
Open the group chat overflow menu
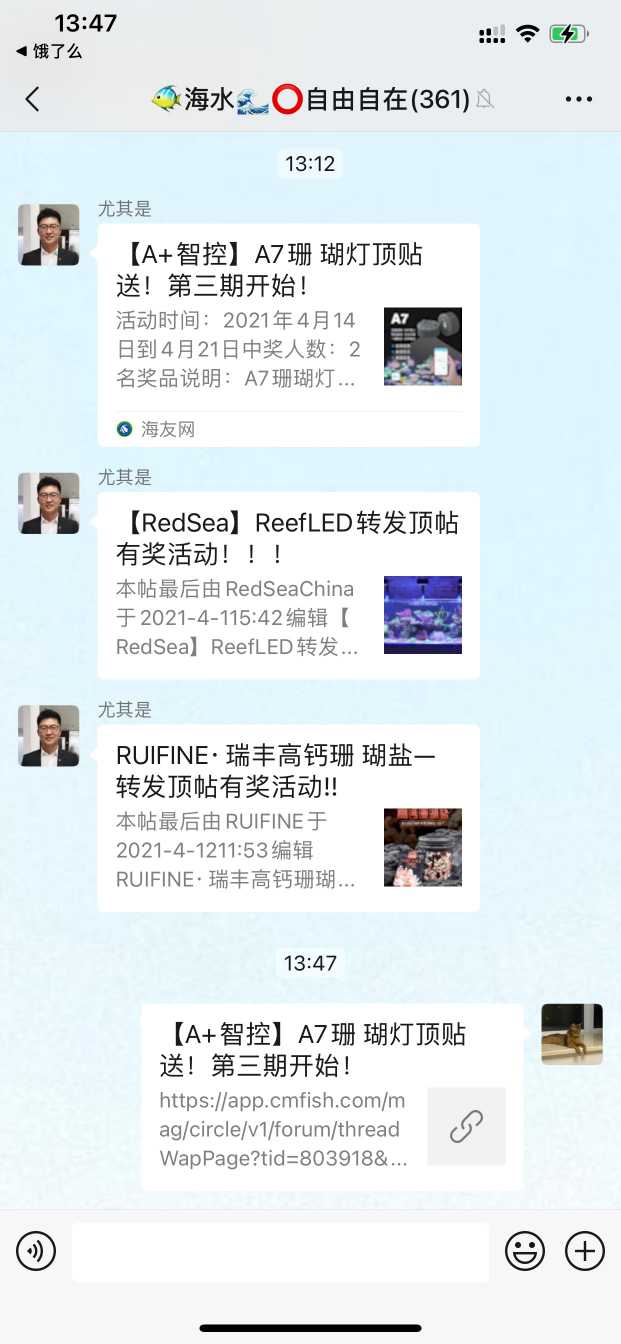pos(579,99)
